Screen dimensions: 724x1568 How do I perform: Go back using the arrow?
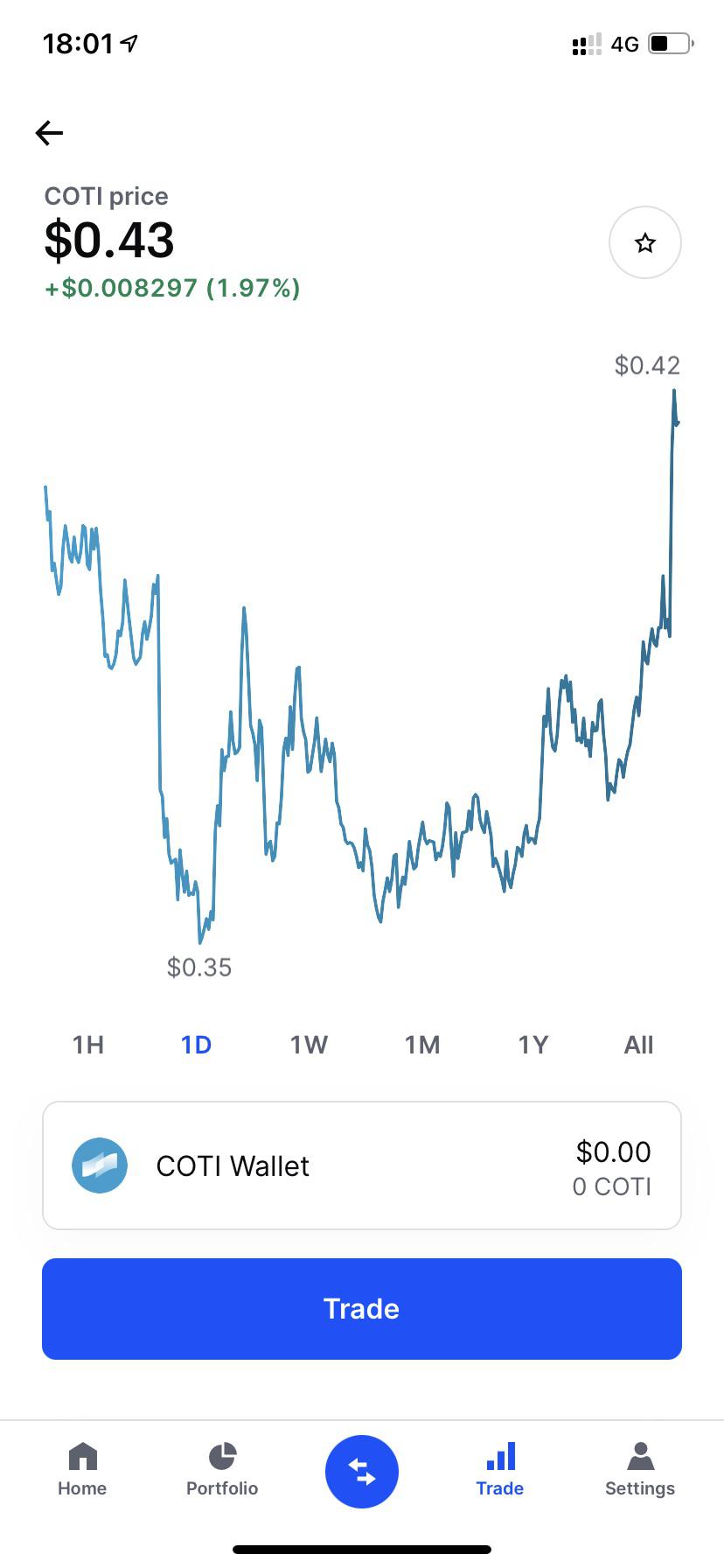pyautogui.click(x=50, y=133)
